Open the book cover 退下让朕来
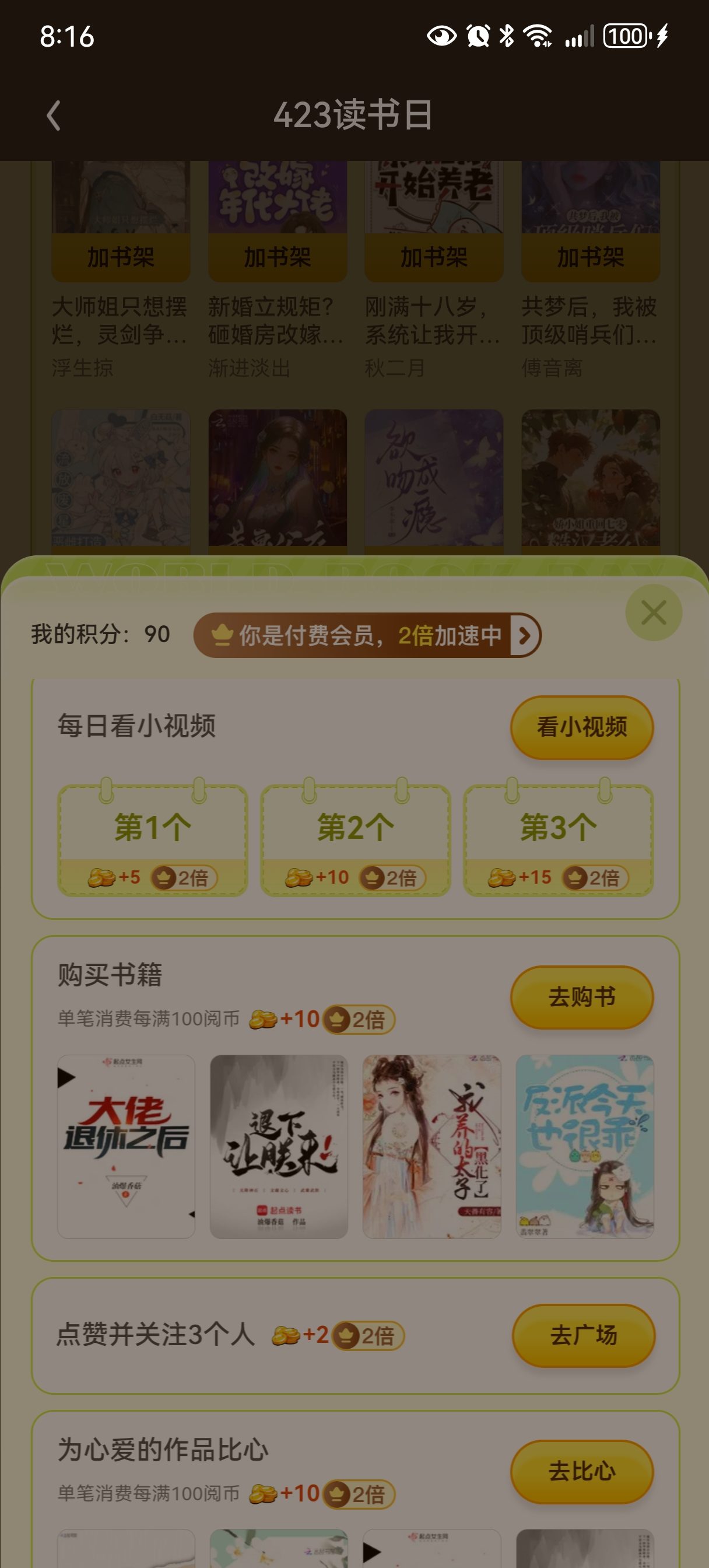 tap(279, 1147)
